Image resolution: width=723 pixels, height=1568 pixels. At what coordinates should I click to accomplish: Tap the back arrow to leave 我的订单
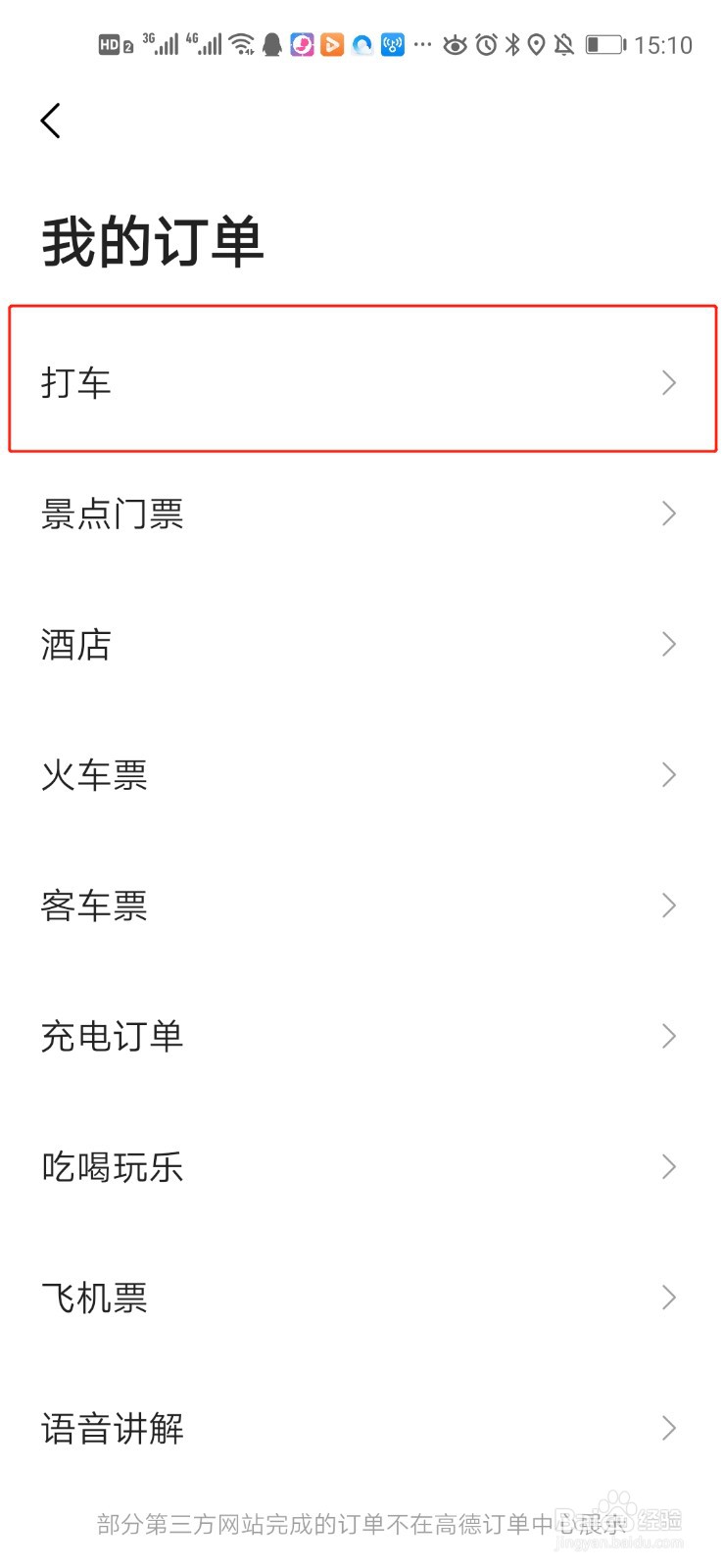(x=51, y=120)
